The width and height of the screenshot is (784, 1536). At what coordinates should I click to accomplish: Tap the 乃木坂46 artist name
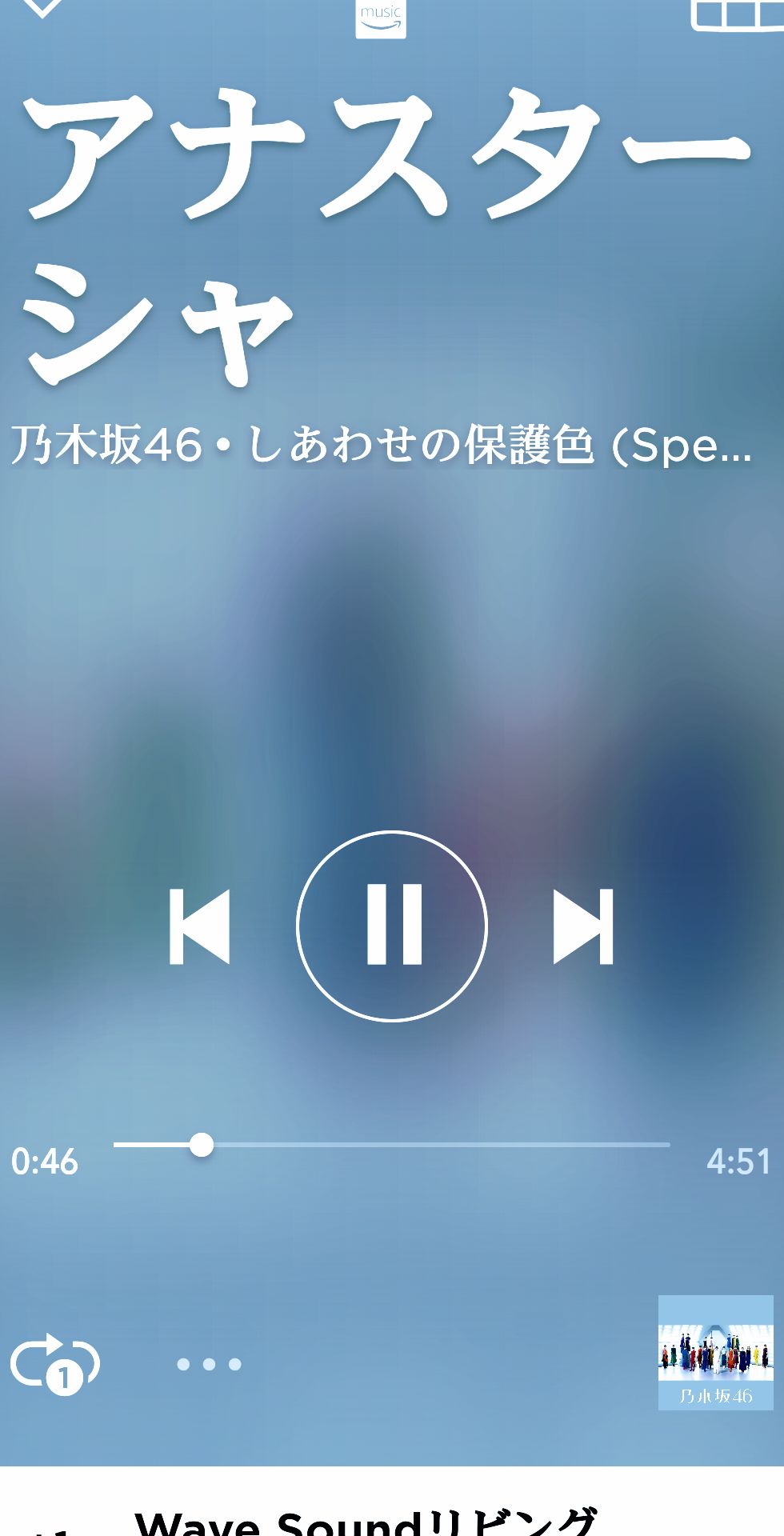point(96,446)
